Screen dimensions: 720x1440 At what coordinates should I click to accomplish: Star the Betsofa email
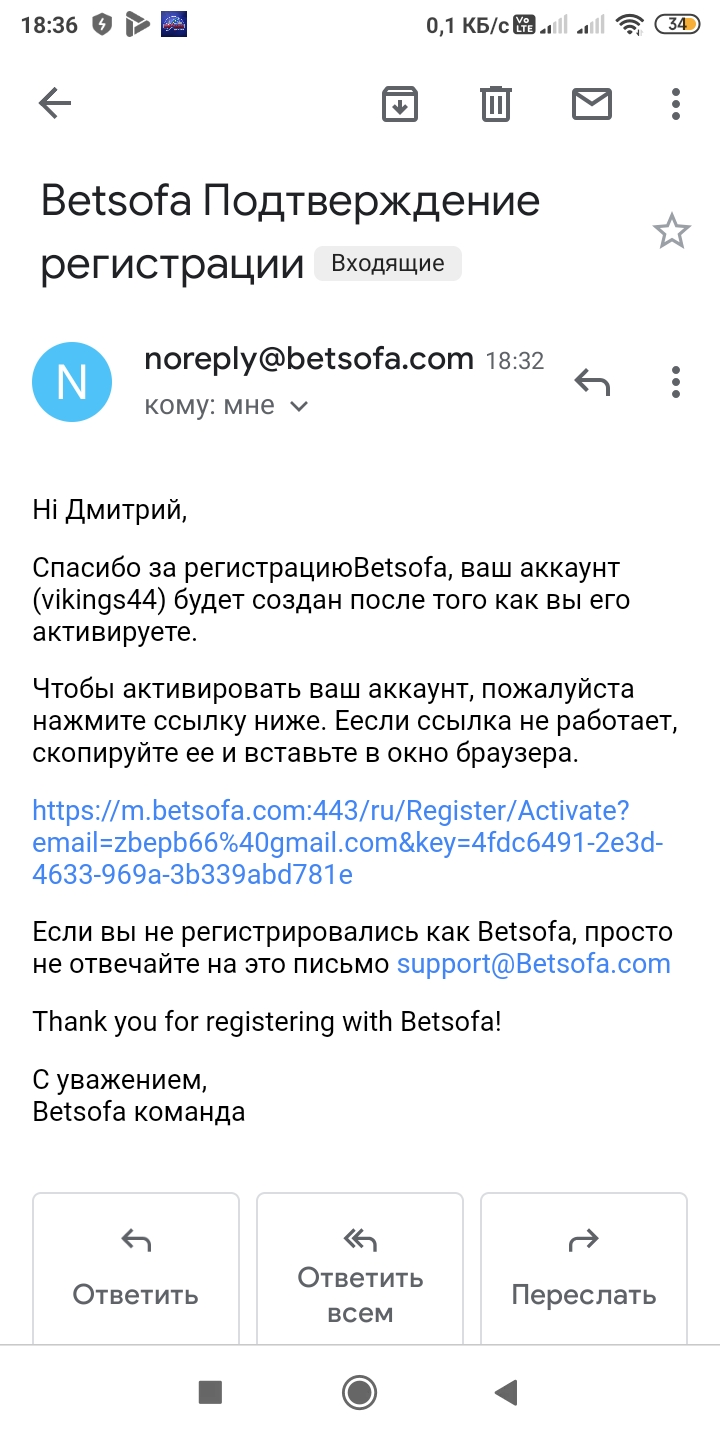point(671,232)
